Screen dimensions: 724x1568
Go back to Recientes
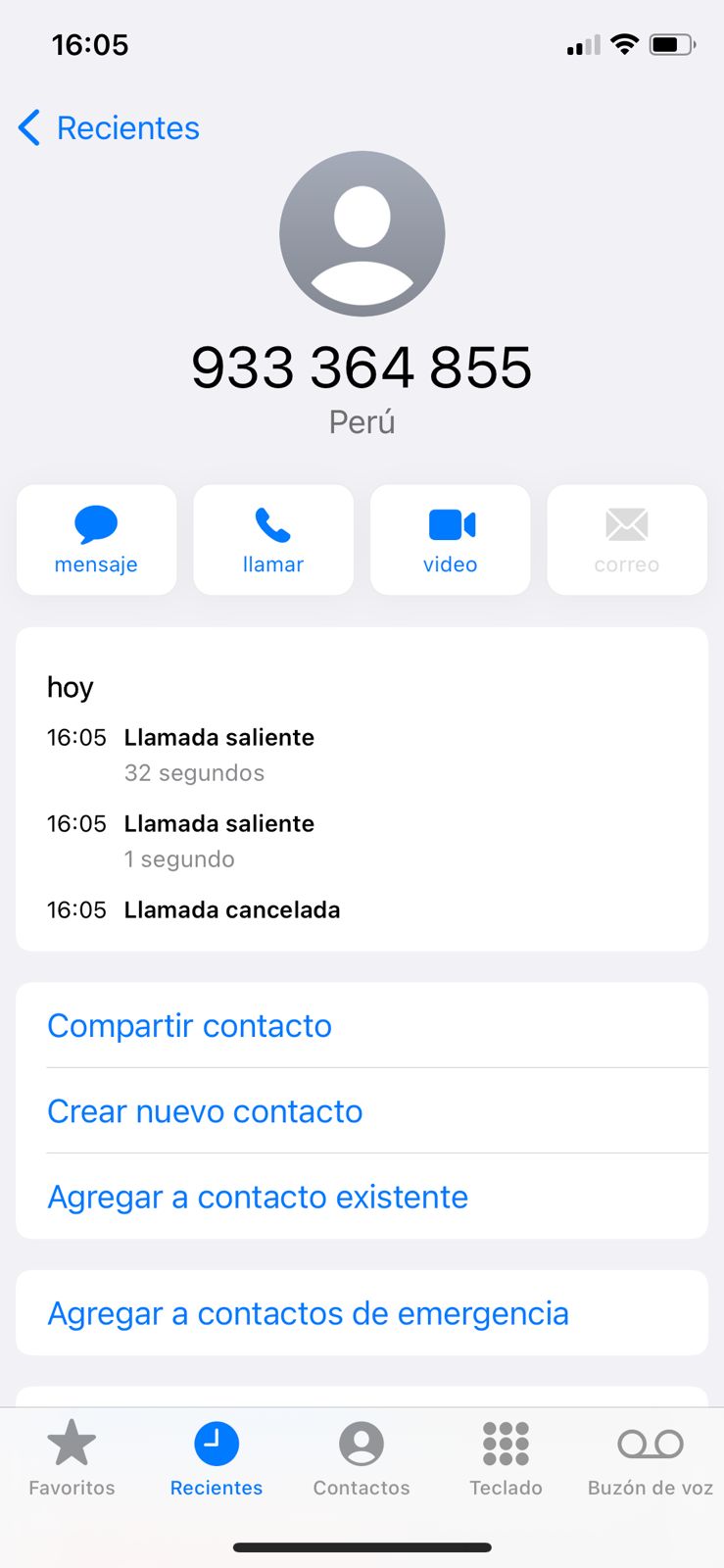(x=109, y=128)
